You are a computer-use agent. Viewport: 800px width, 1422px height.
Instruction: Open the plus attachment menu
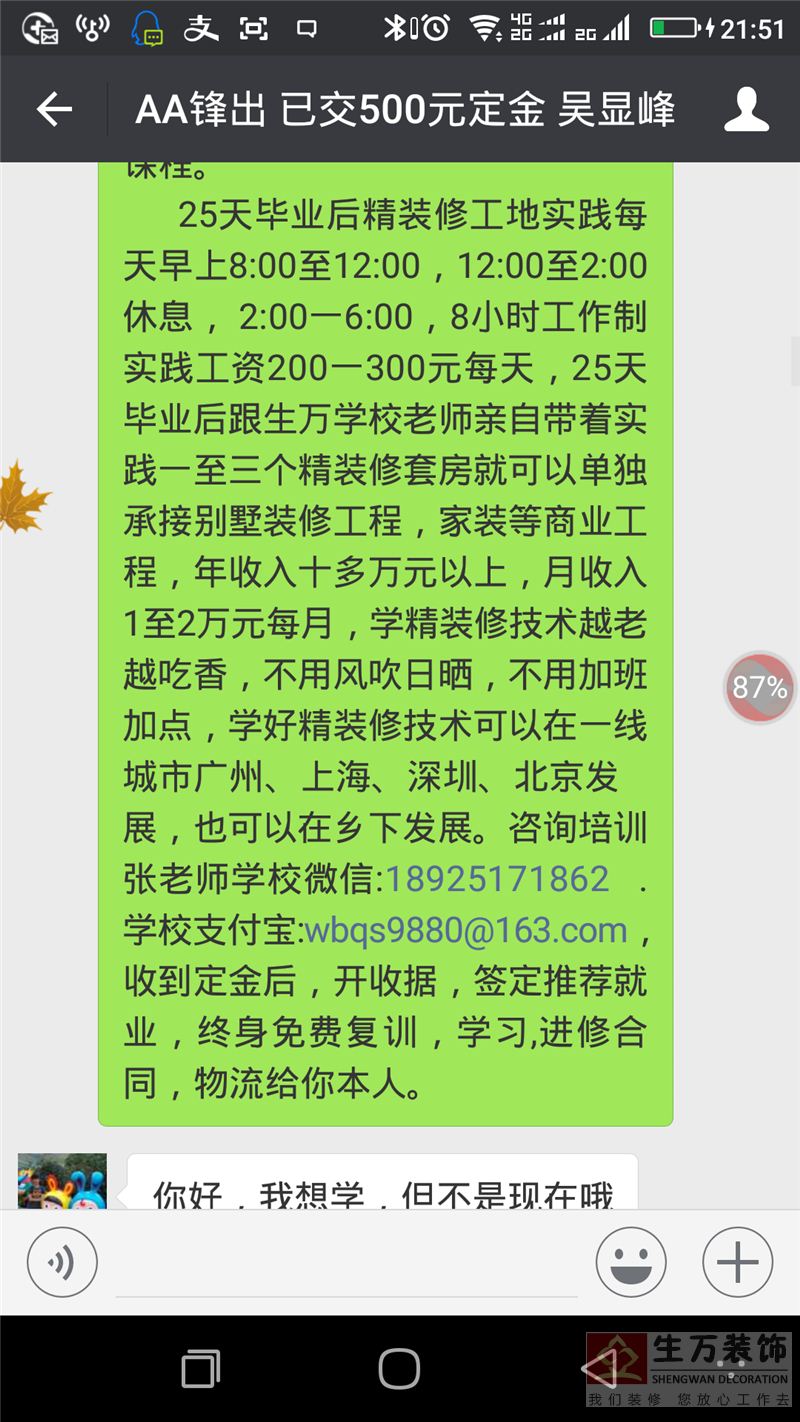[738, 1262]
